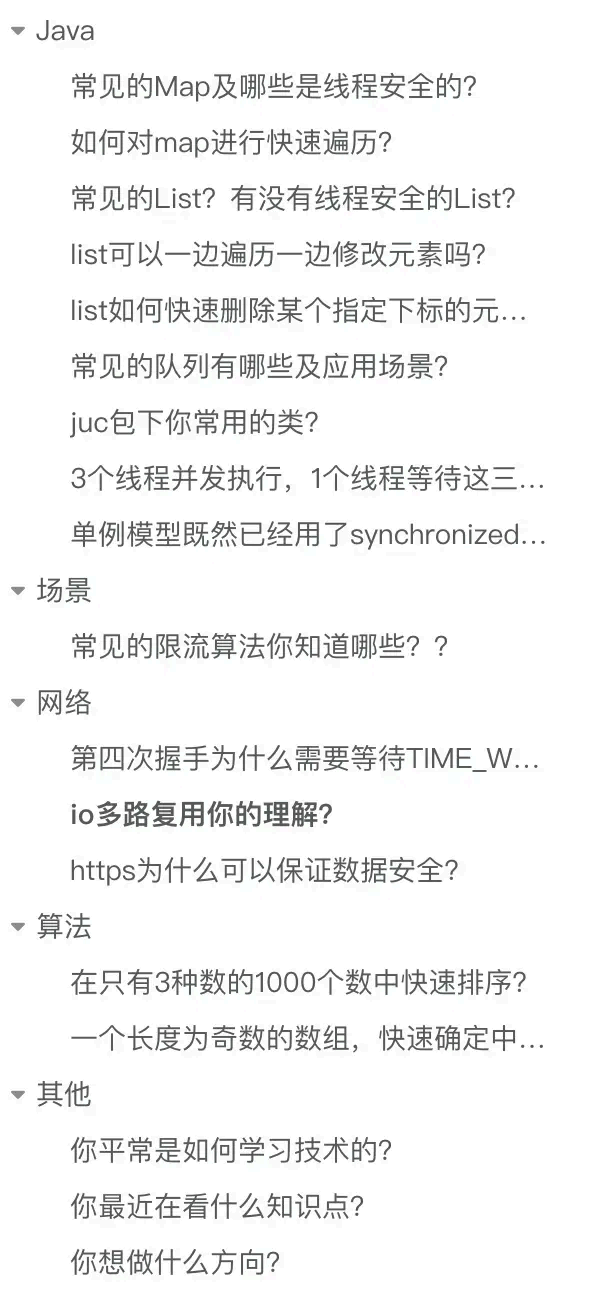
Task: Select list可以一边遍历一边修改元素吗 entry
Action: (278, 255)
